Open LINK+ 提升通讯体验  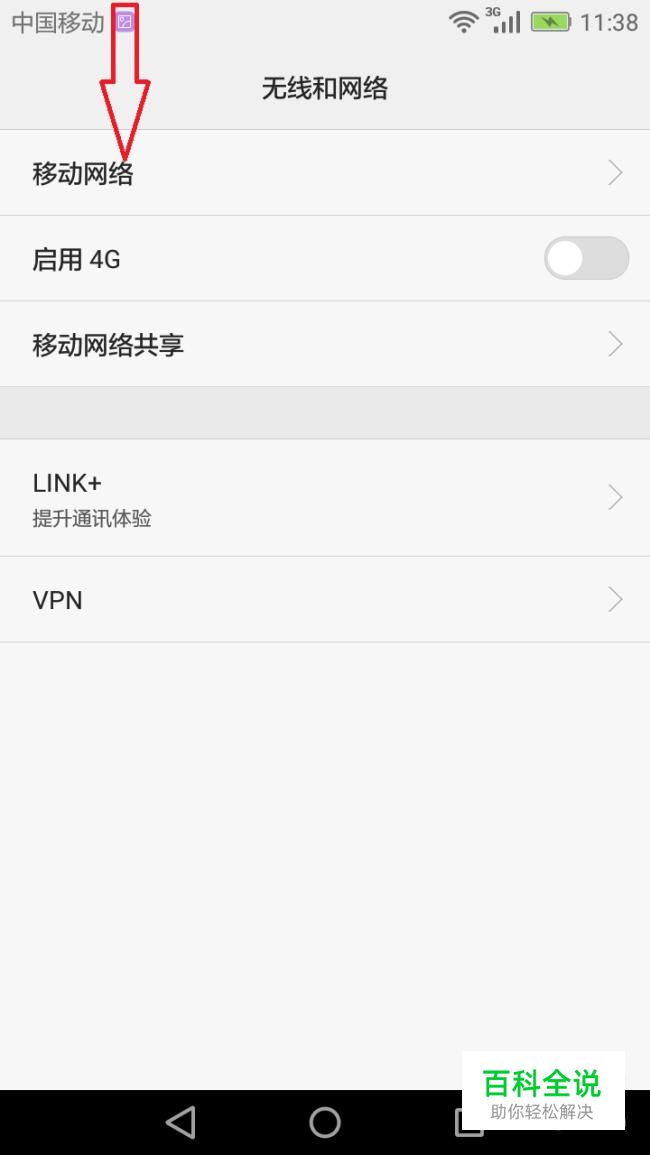(325, 498)
